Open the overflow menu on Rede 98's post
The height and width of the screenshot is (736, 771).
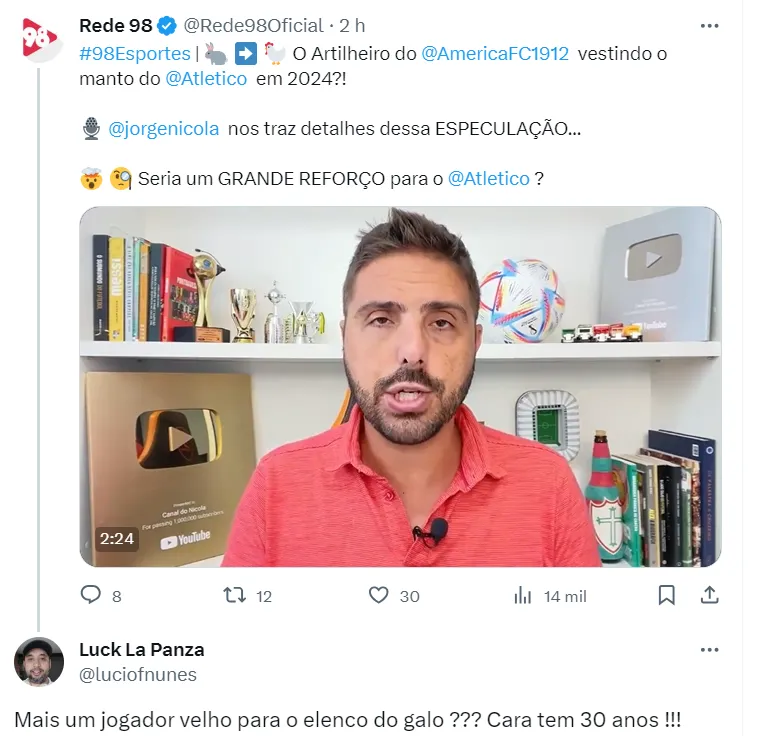pyautogui.click(x=709, y=26)
